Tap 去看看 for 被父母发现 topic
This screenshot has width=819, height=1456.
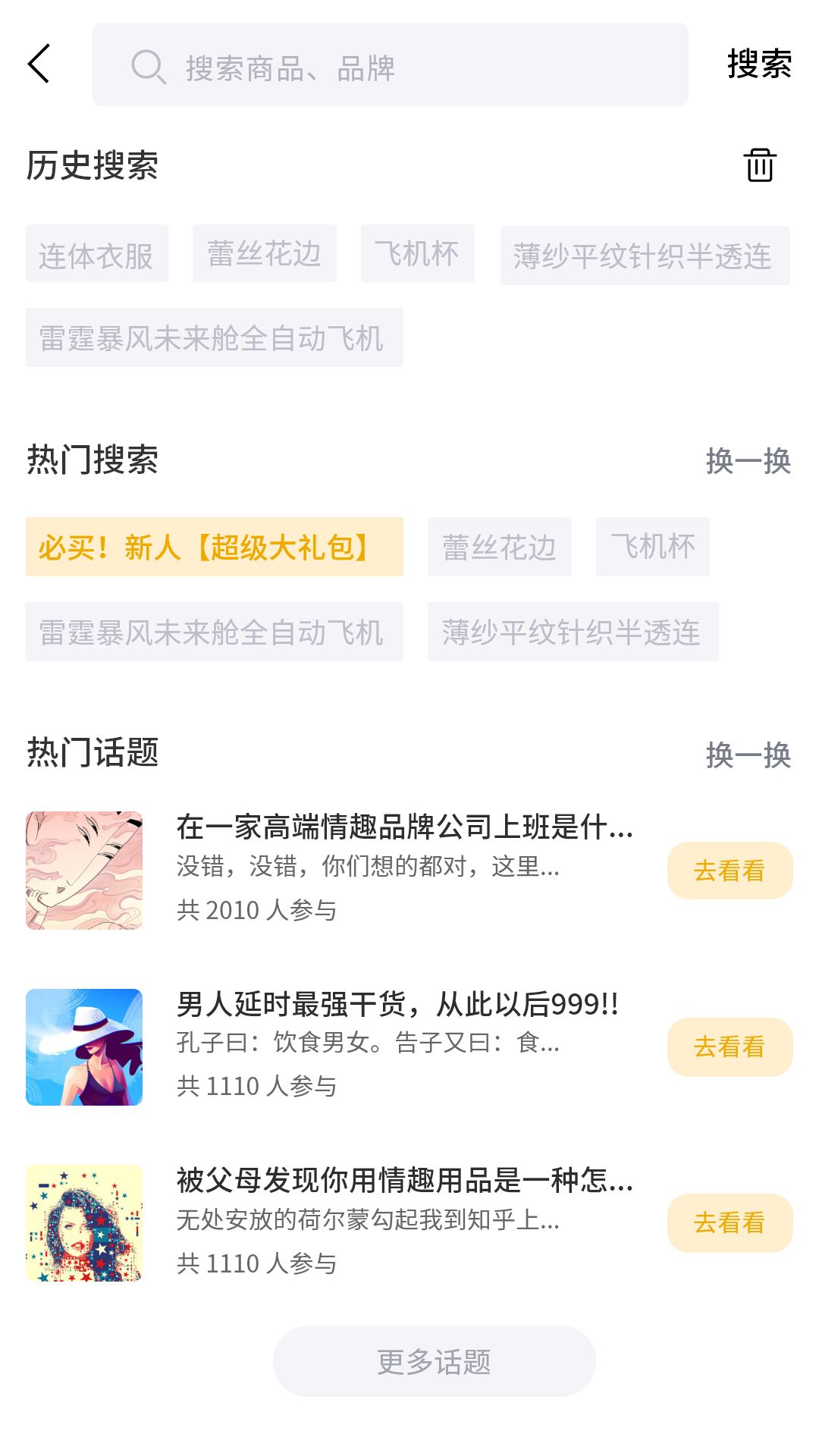click(730, 1222)
